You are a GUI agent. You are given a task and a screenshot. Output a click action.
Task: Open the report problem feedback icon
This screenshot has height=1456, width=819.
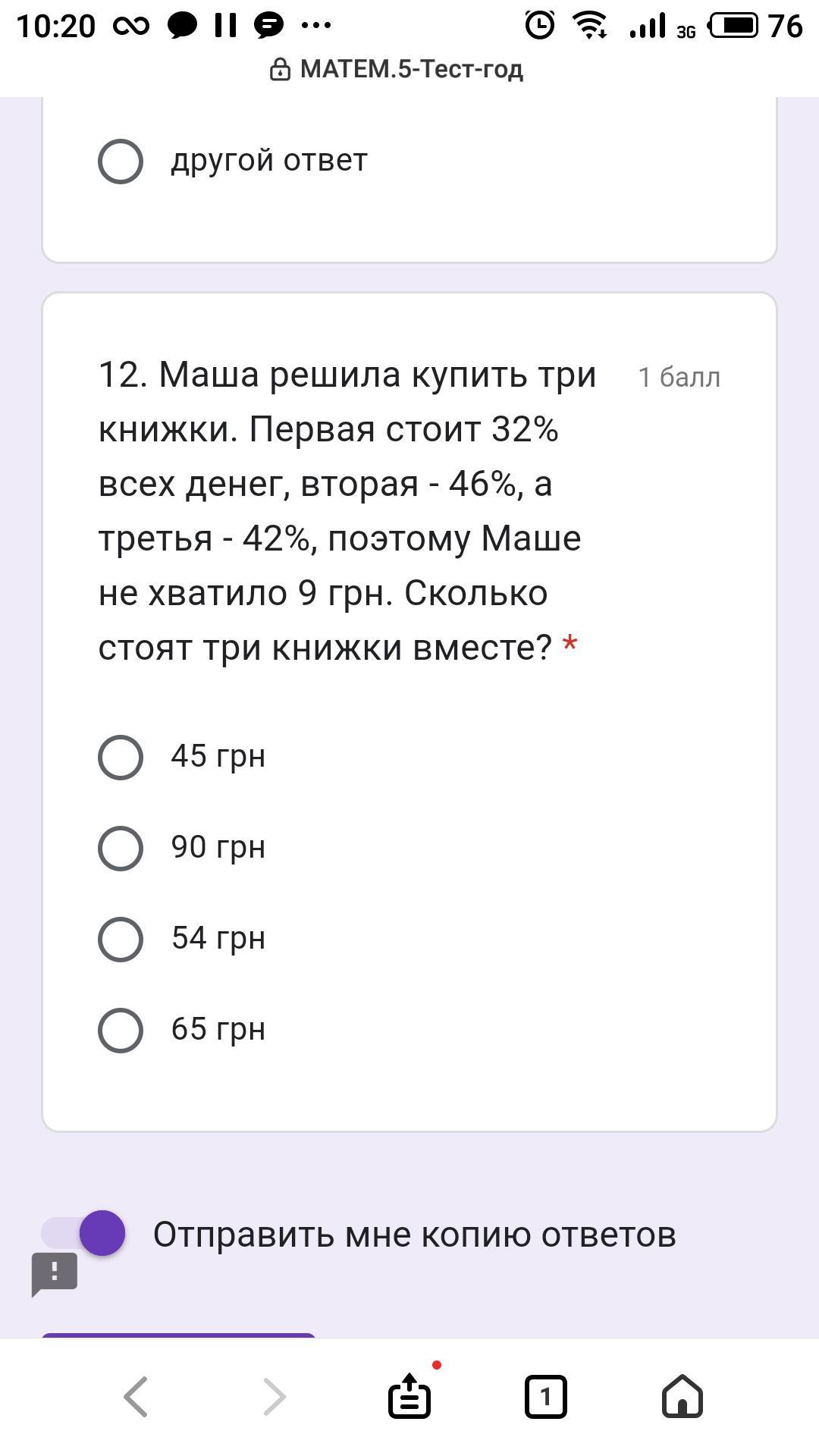(x=55, y=1273)
